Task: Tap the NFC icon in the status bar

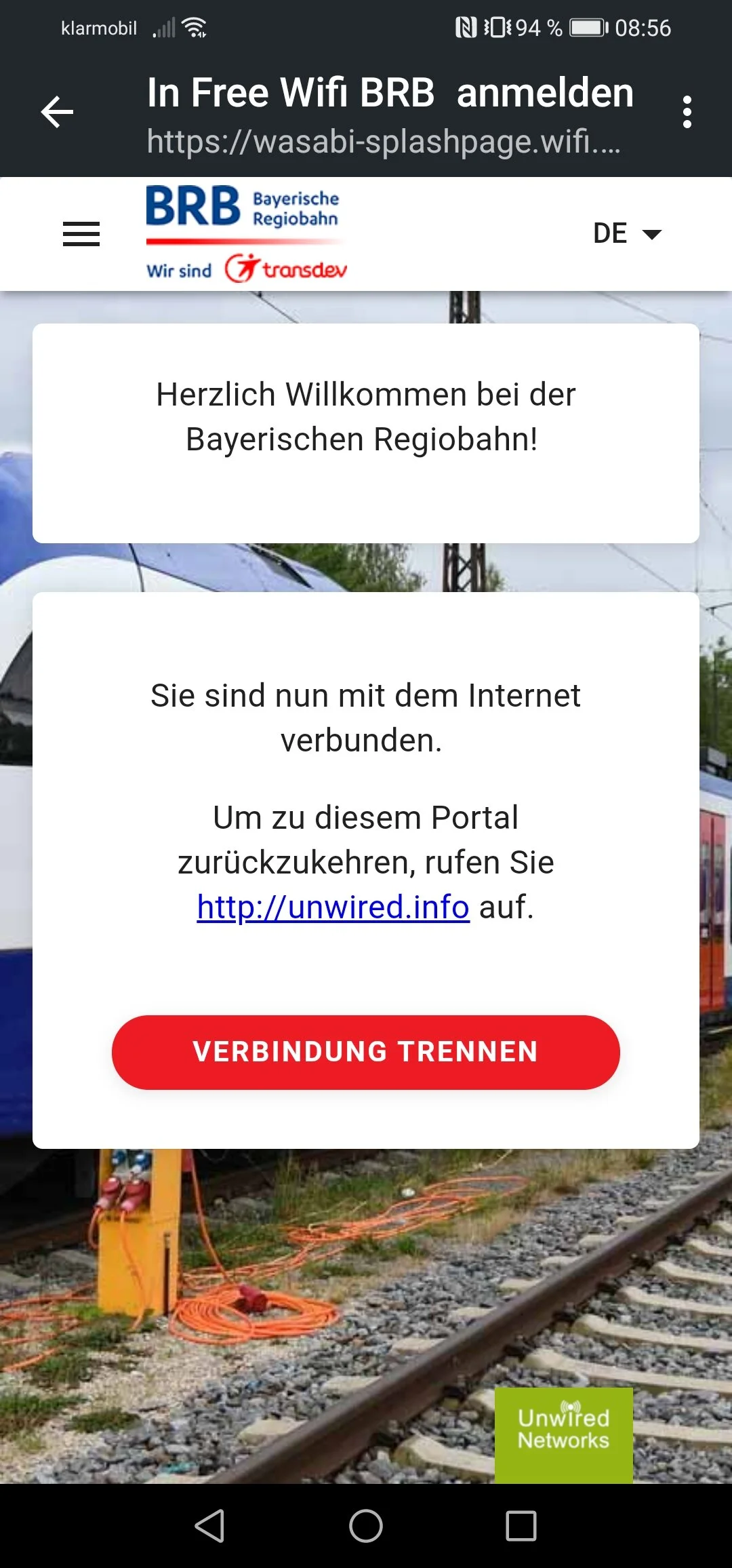Action: (x=466, y=27)
